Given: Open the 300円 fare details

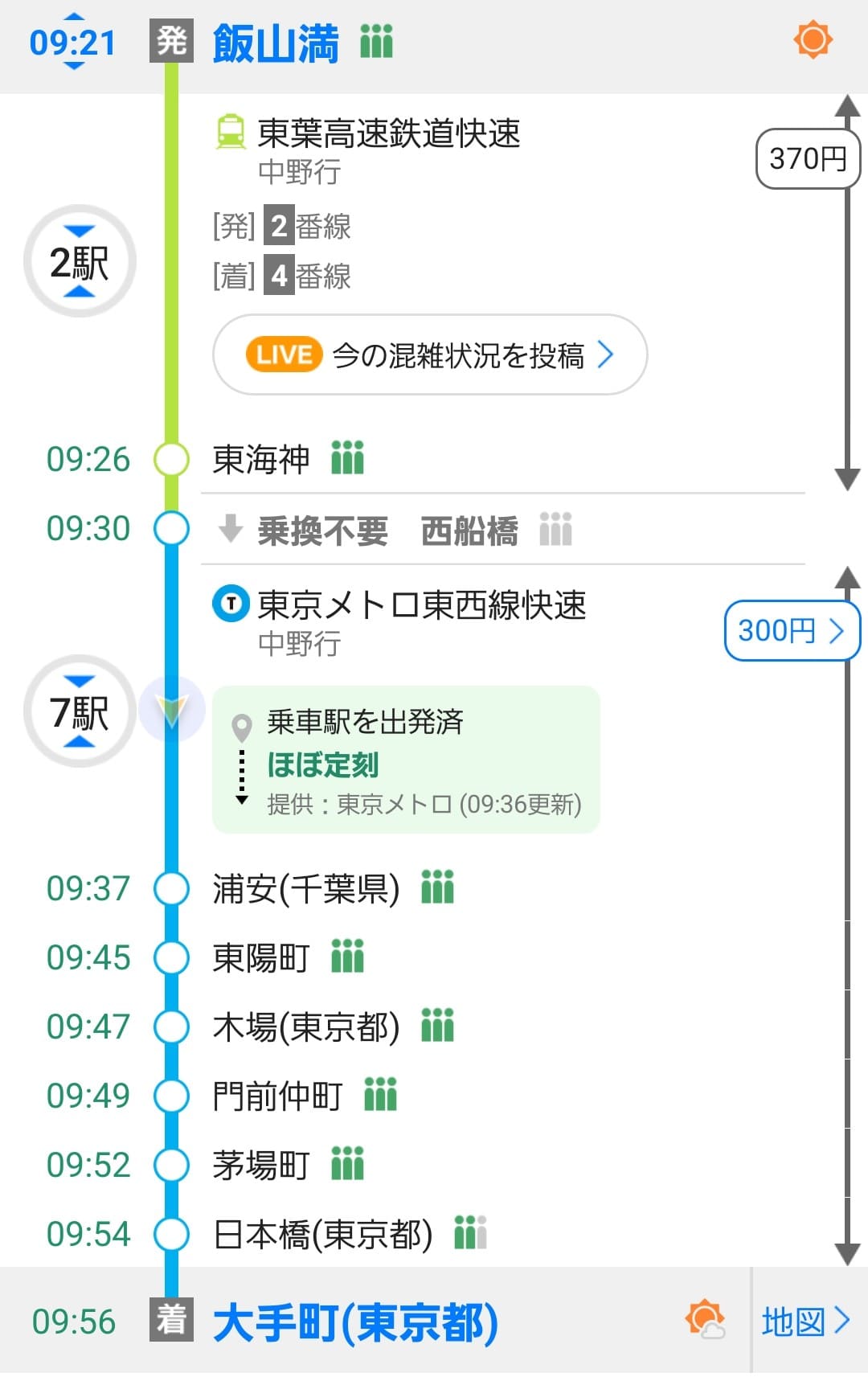Looking at the screenshot, I should coord(792,631).
